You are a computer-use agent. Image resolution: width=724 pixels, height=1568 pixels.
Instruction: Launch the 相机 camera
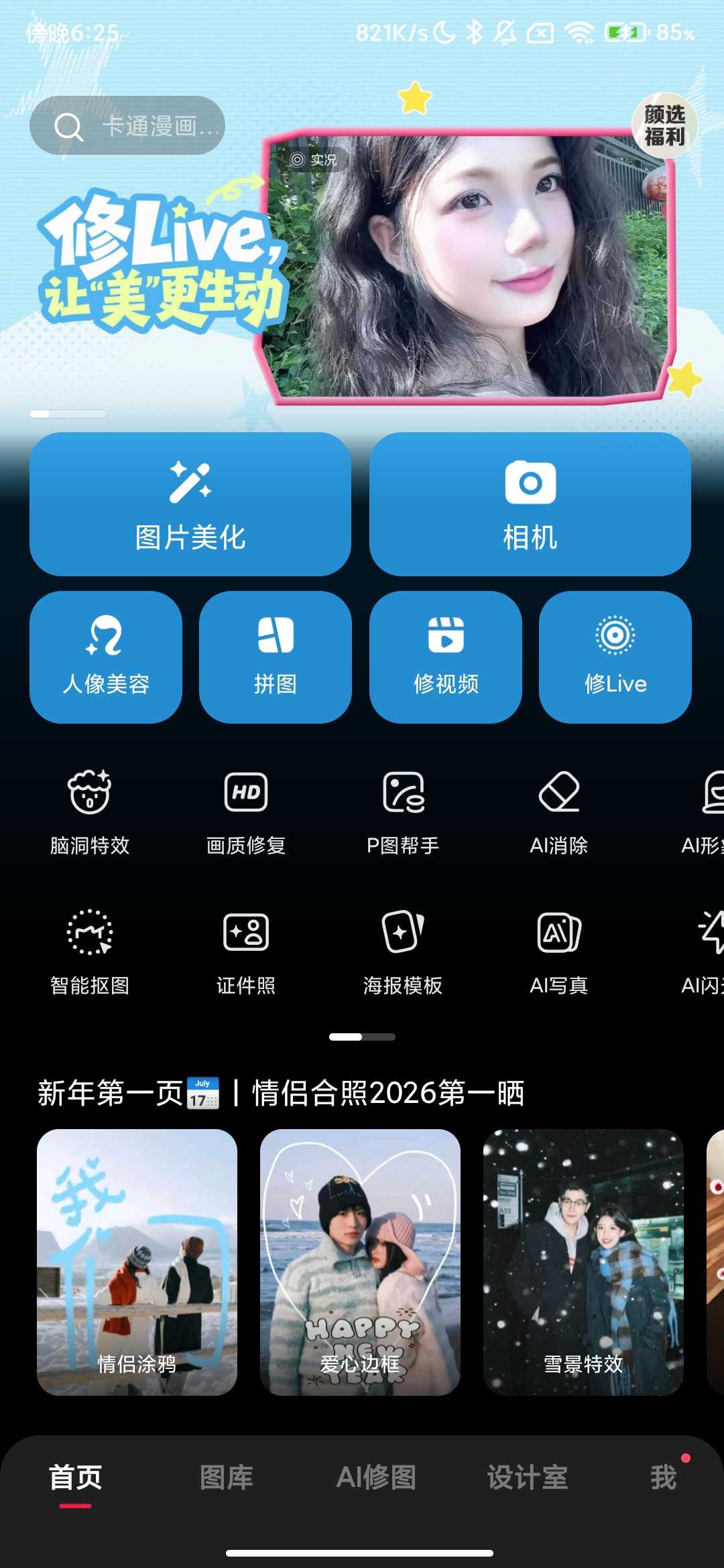point(530,505)
